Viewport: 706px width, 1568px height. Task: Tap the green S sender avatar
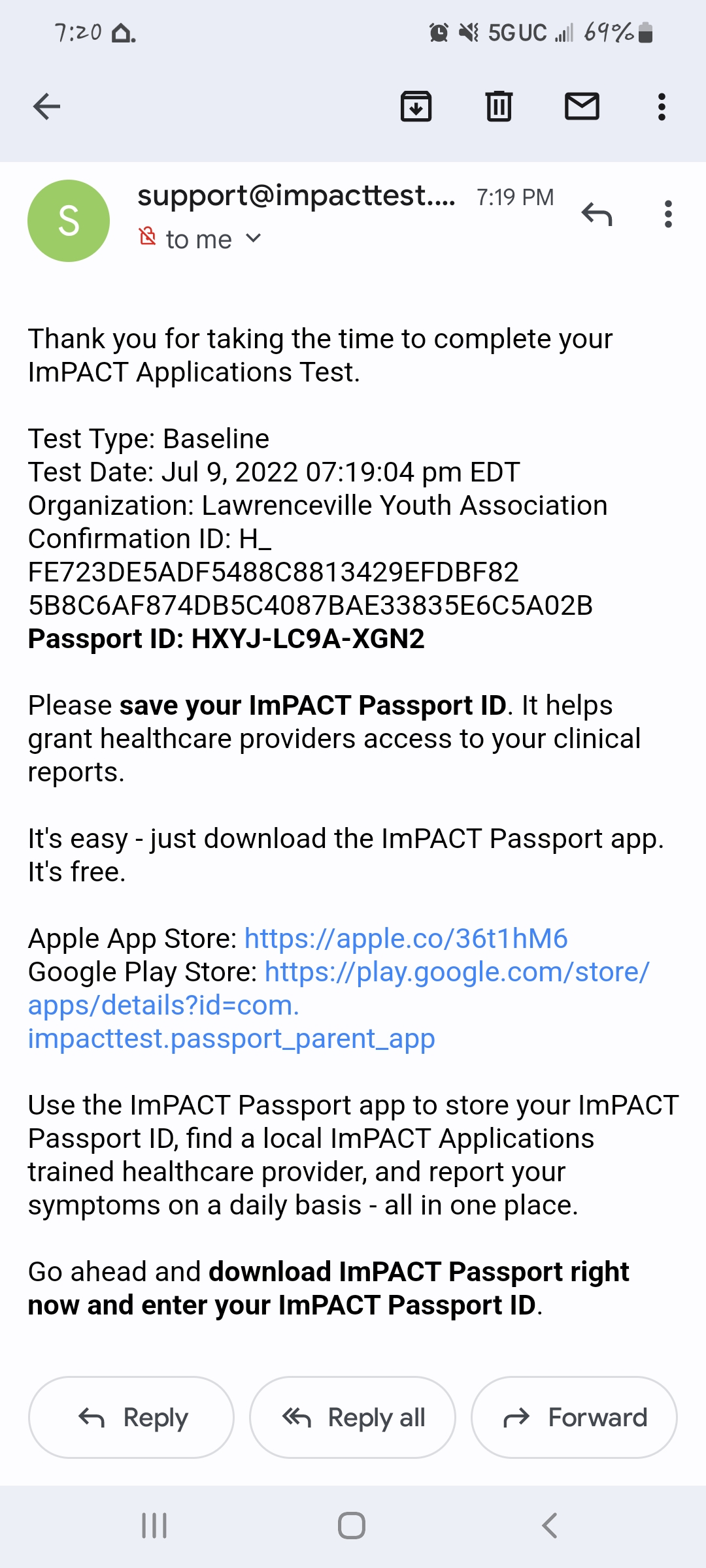tap(69, 221)
